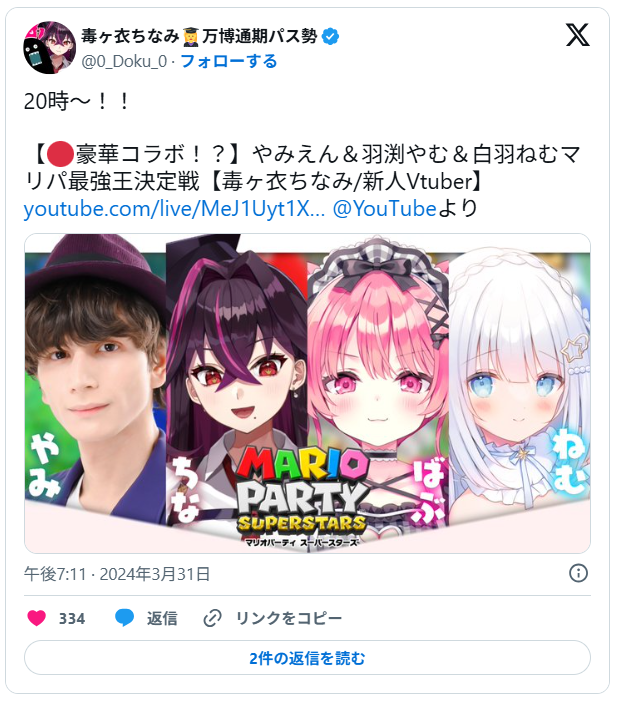Reply to the post via 返信
The image size is (622, 703).
(146, 618)
